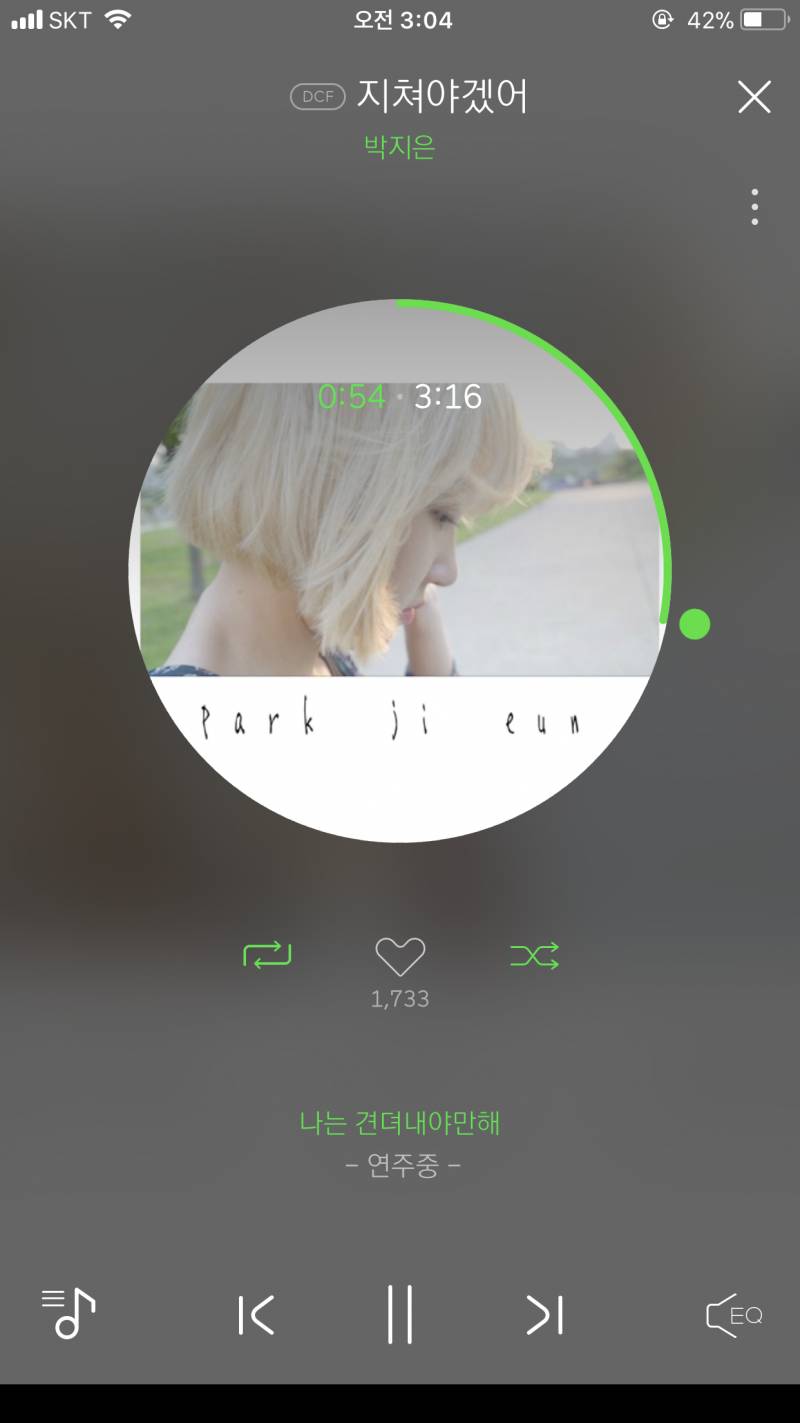Image resolution: width=800 pixels, height=1423 pixels.
Task: Skip to the next track
Action: pos(545,1316)
